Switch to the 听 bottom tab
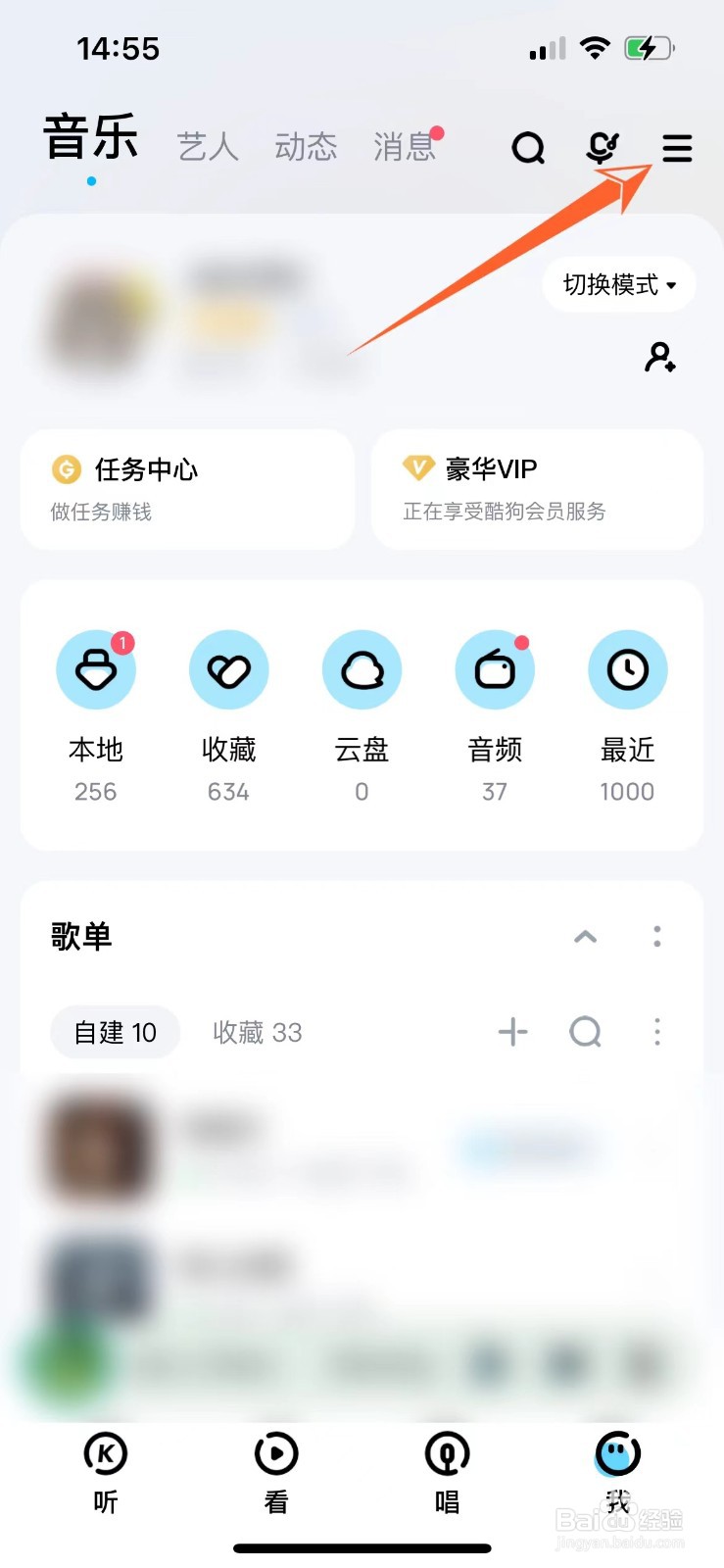The height and width of the screenshot is (1568, 724). 106,1472
